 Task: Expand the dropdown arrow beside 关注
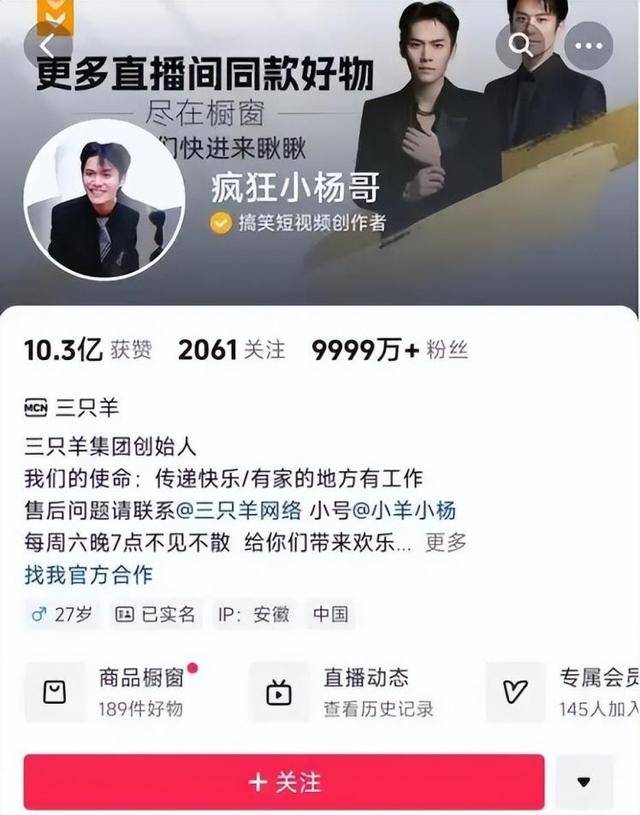pyautogui.click(x=584, y=782)
